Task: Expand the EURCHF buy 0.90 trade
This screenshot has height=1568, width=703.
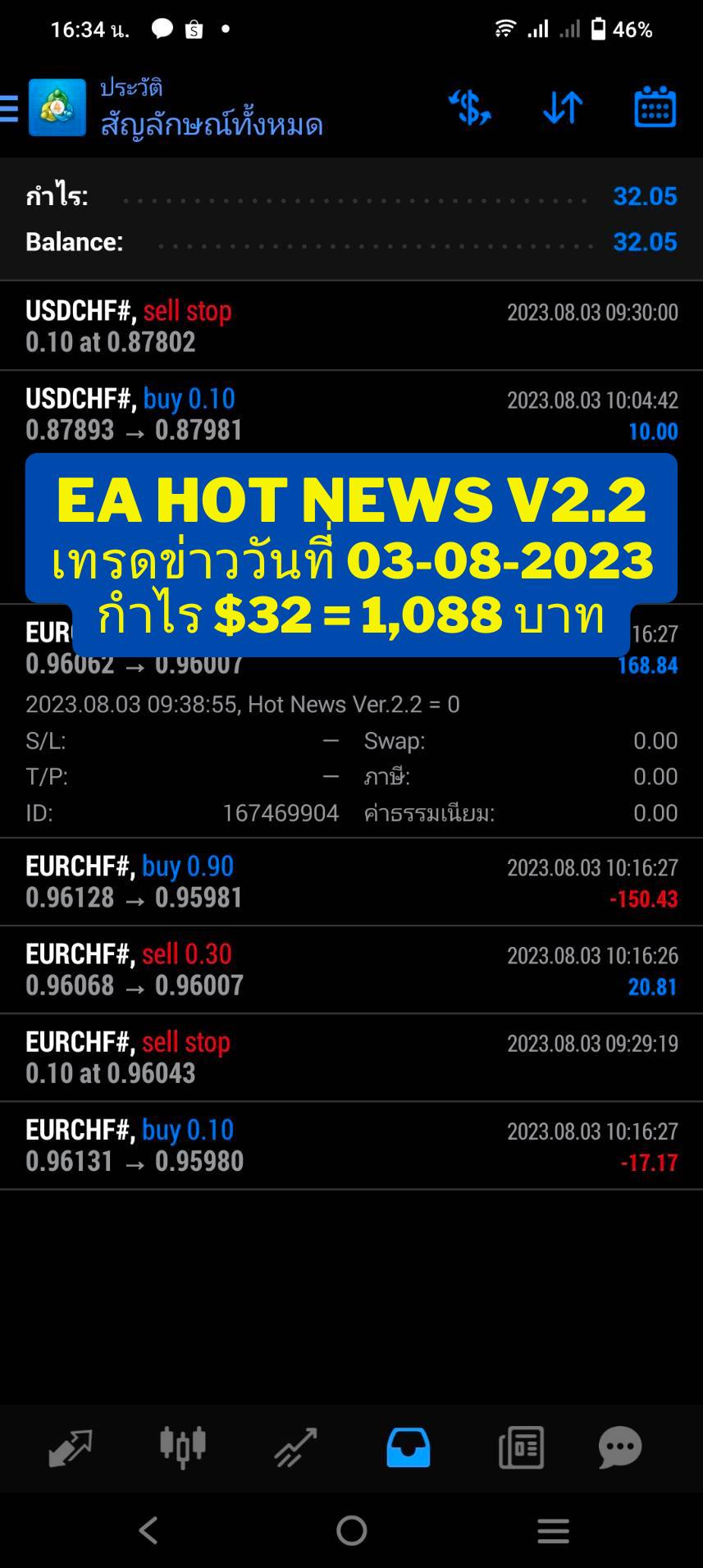Action: point(351,882)
